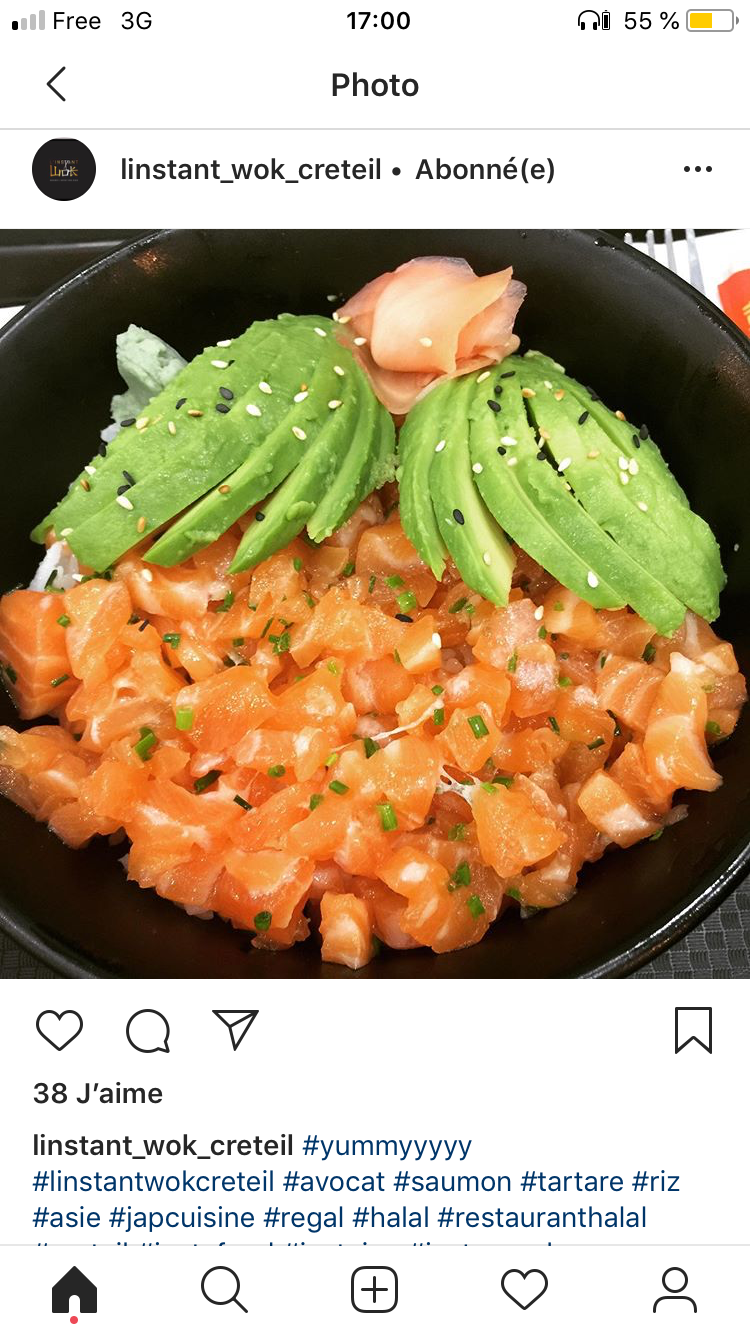View the 38 J'aime likes list
The height and width of the screenshot is (1334, 750).
[98, 1094]
